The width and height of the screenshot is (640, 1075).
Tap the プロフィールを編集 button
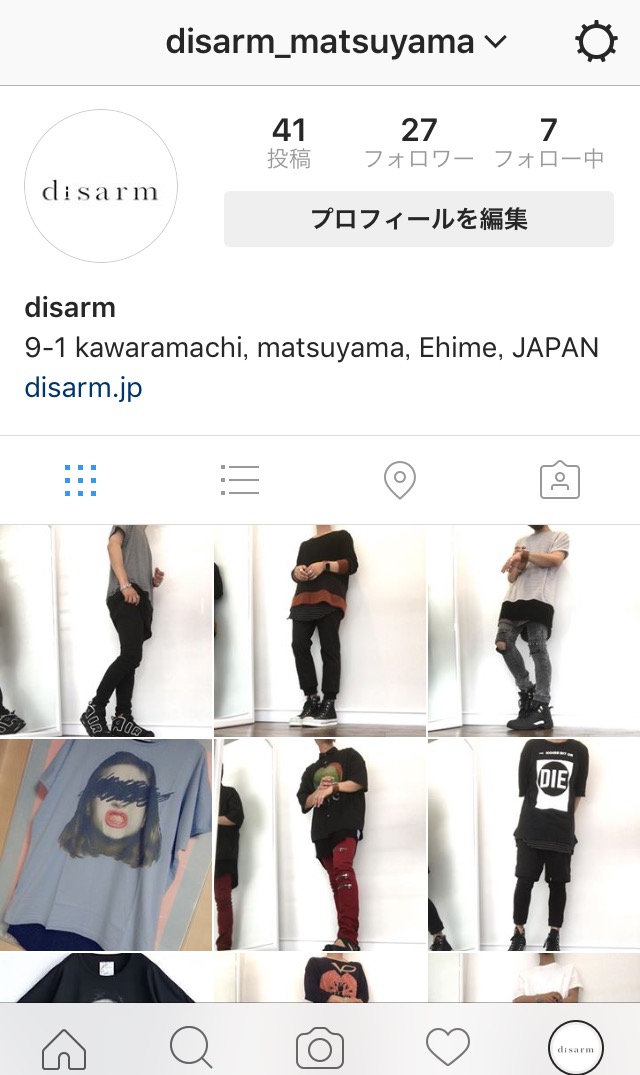tap(418, 219)
